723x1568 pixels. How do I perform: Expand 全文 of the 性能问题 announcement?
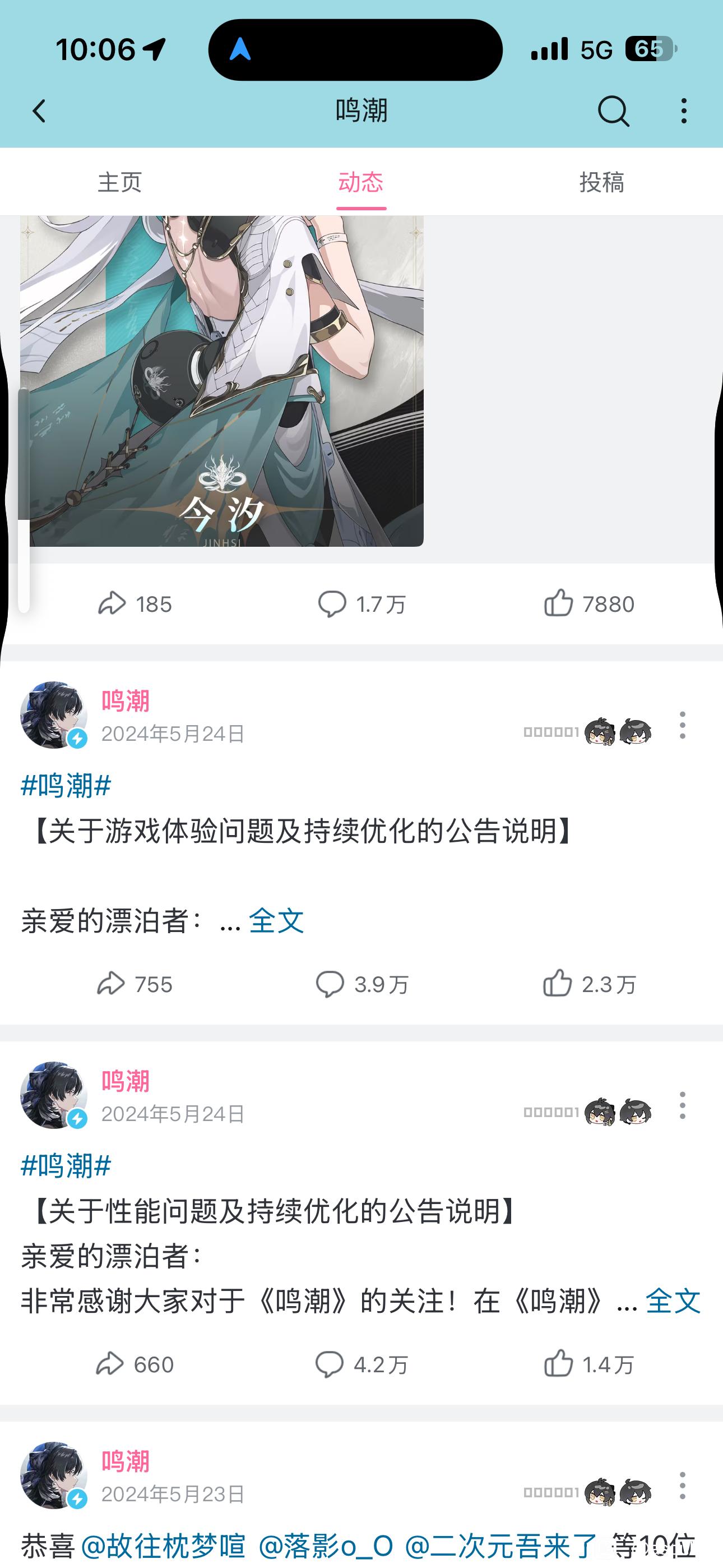[x=673, y=1301]
